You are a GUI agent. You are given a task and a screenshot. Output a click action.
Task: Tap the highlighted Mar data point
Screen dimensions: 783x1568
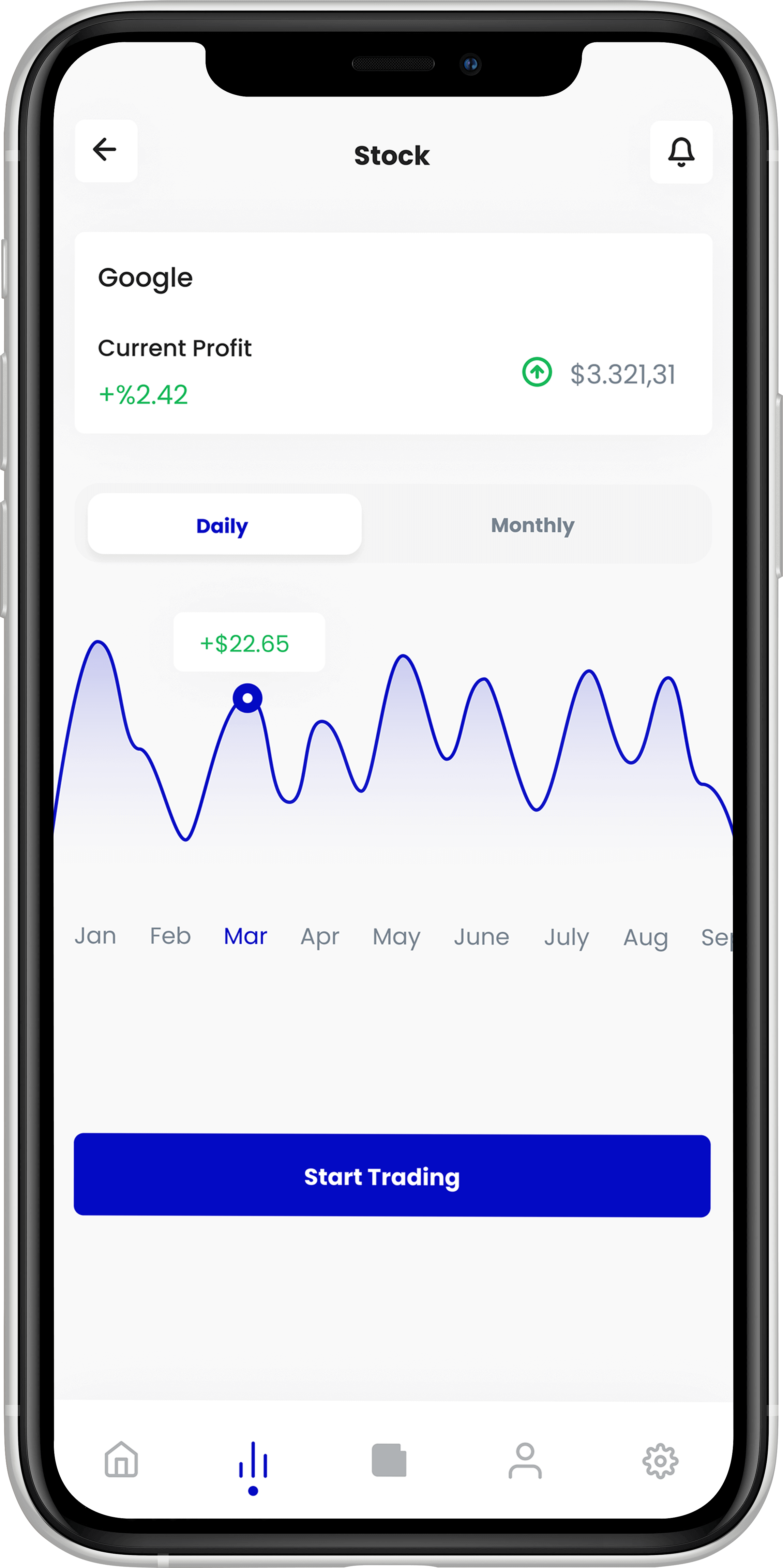(x=248, y=698)
